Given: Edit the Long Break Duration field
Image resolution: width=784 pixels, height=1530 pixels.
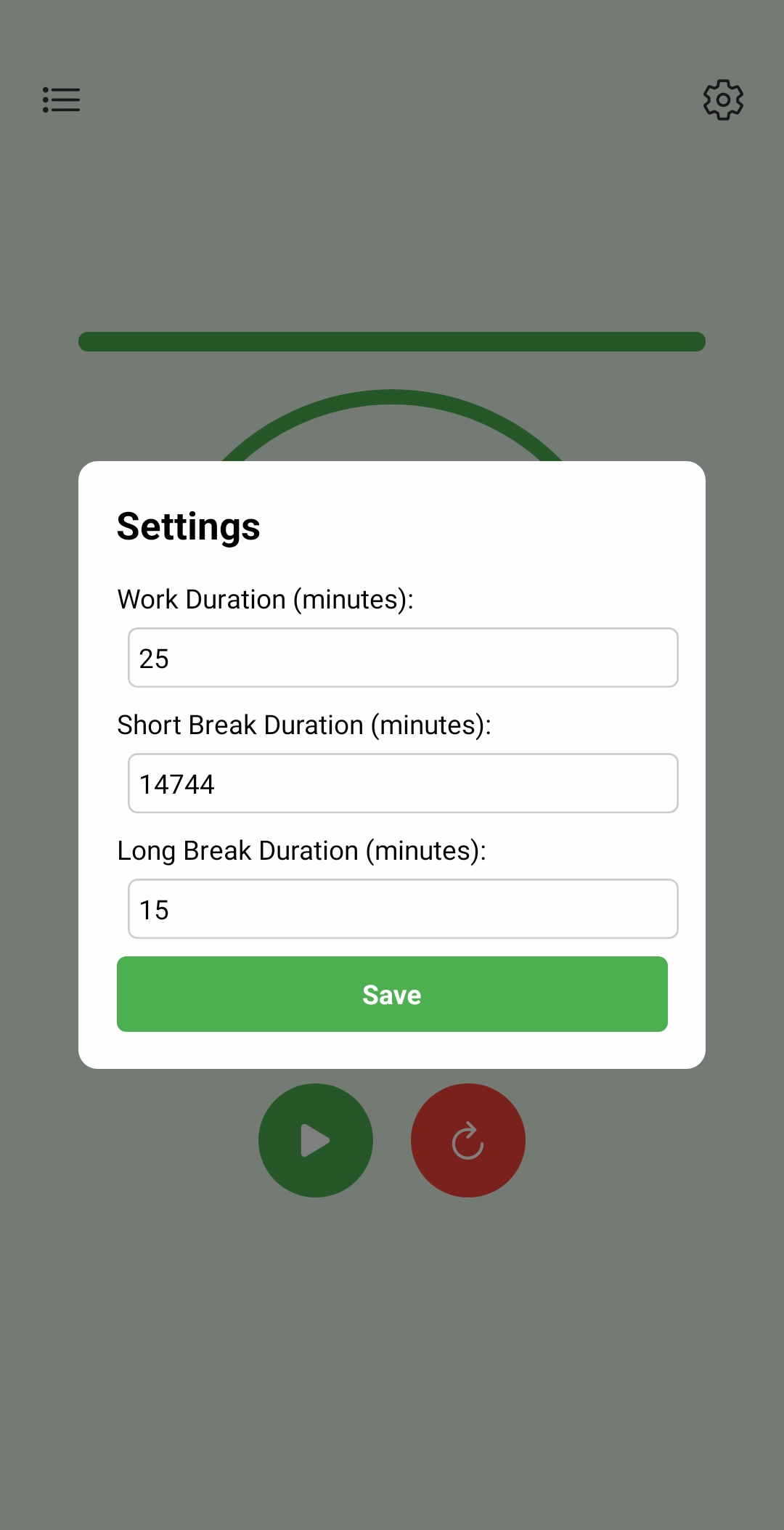Looking at the screenshot, I should point(403,908).
